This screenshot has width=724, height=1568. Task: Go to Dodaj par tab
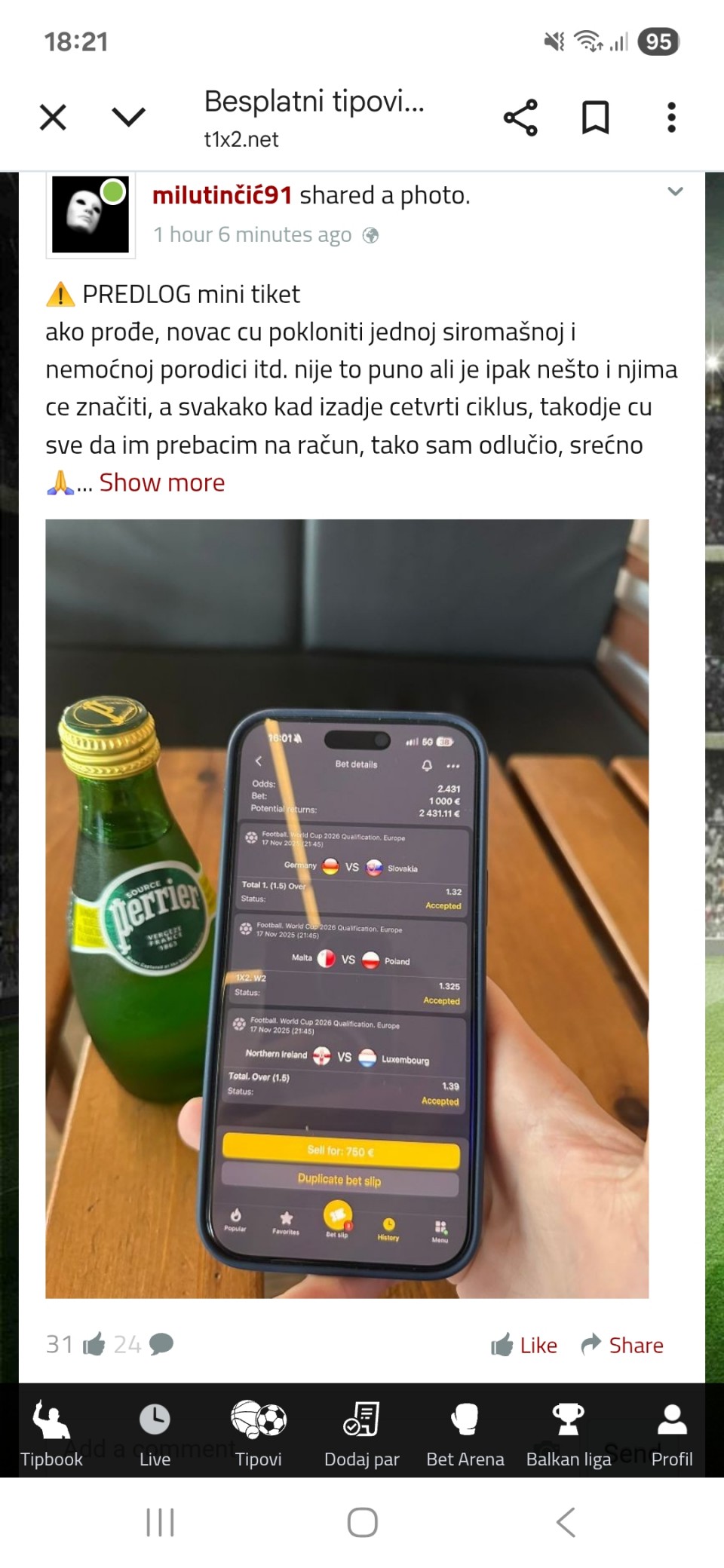pos(361,1434)
